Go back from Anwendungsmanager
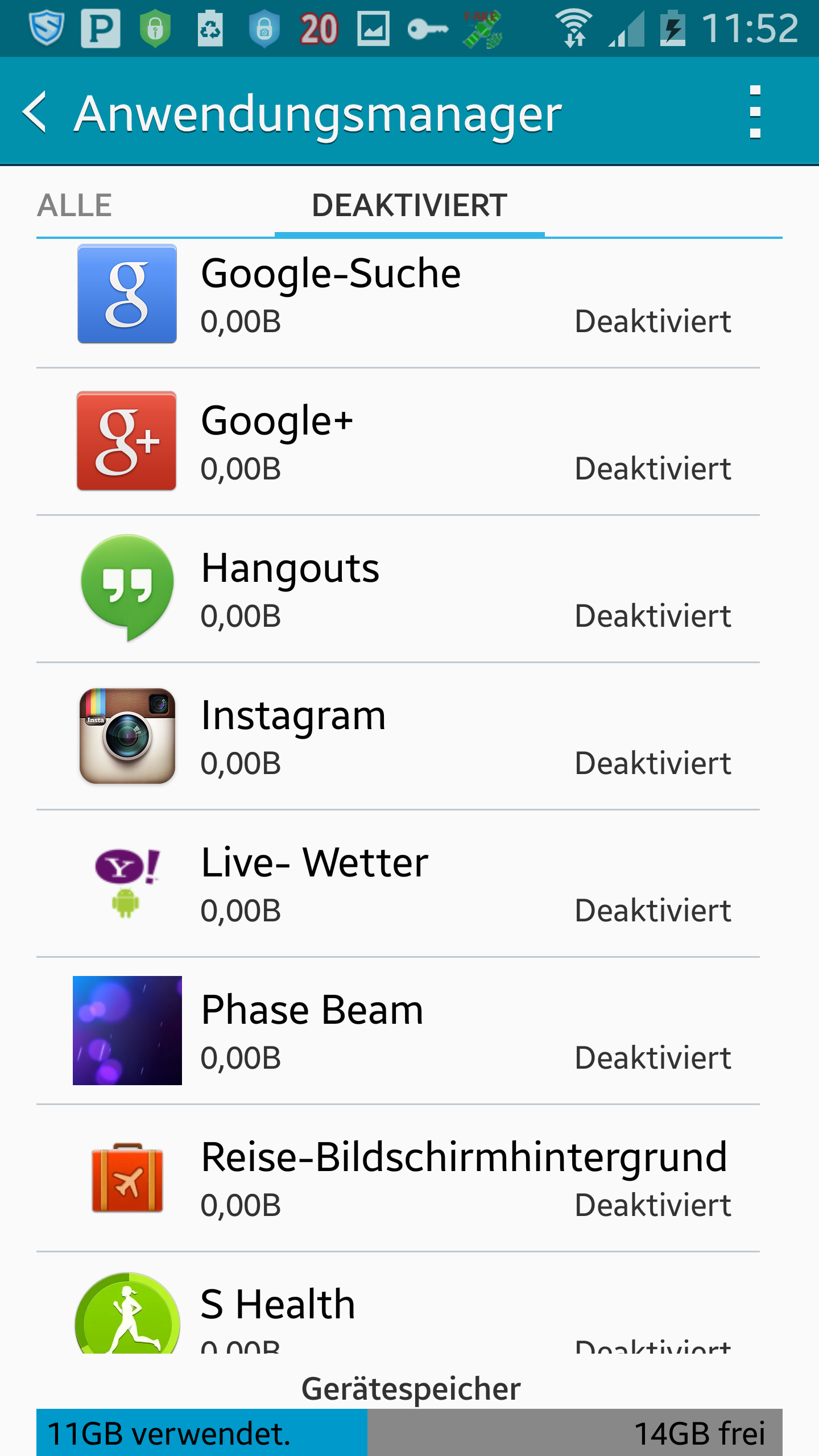Viewport: 819px width, 1456px height. click(x=34, y=112)
